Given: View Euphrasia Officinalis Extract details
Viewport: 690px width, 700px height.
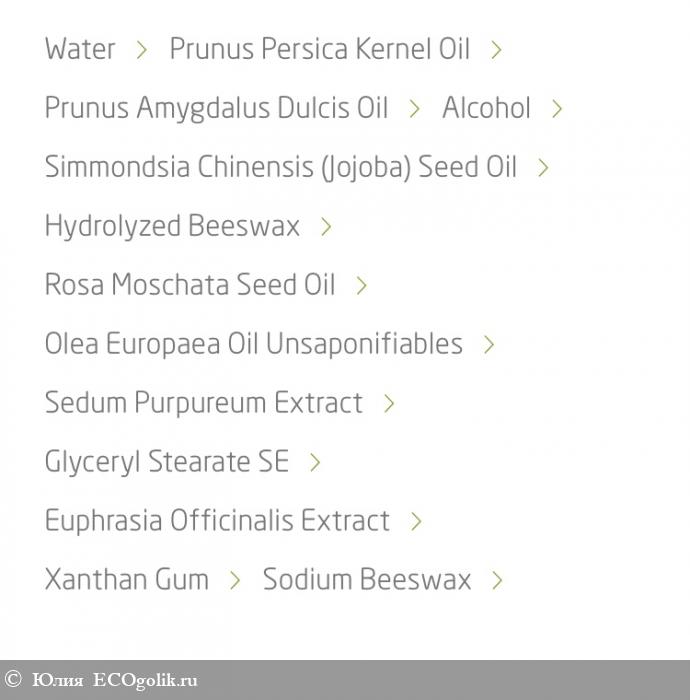Looking at the screenshot, I should pyautogui.click(x=217, y=521).
